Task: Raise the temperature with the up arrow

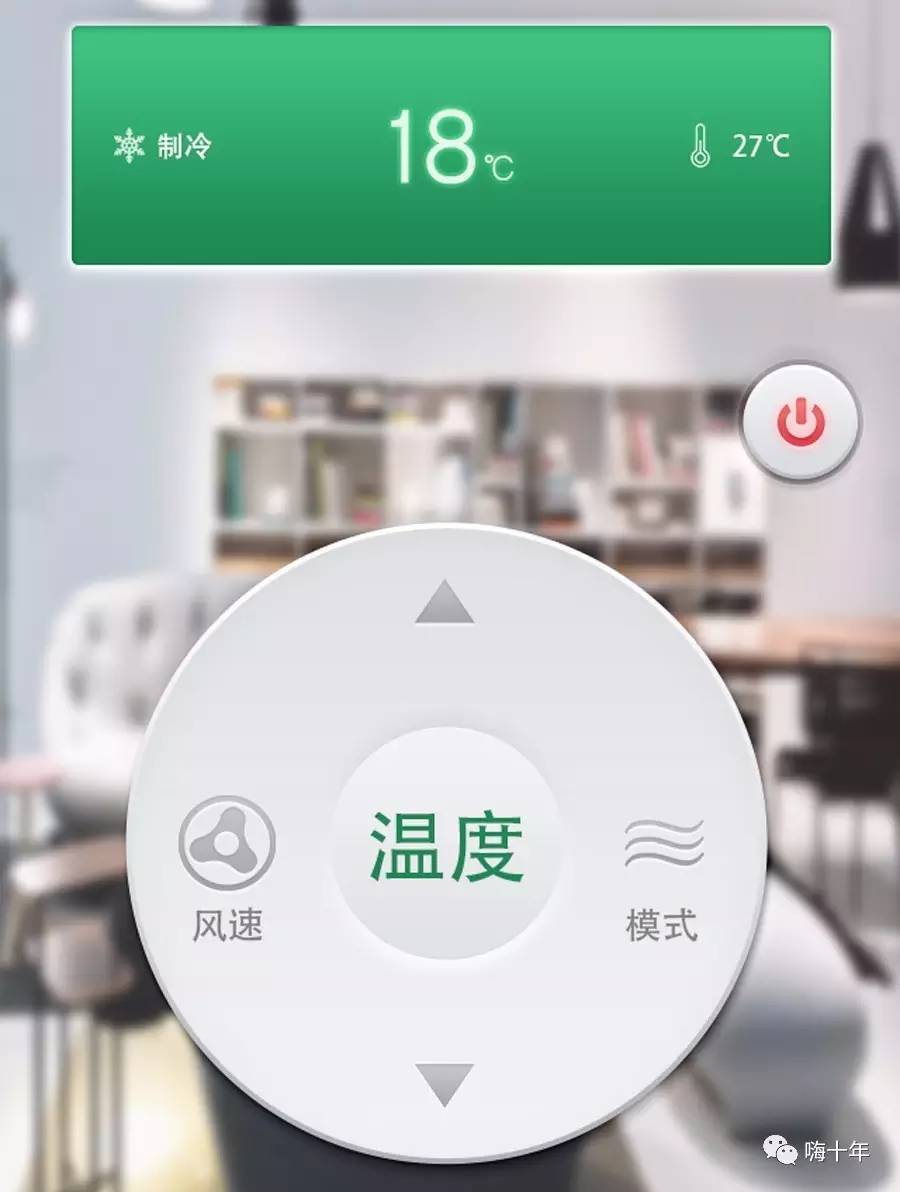Action: coord(445,604)
